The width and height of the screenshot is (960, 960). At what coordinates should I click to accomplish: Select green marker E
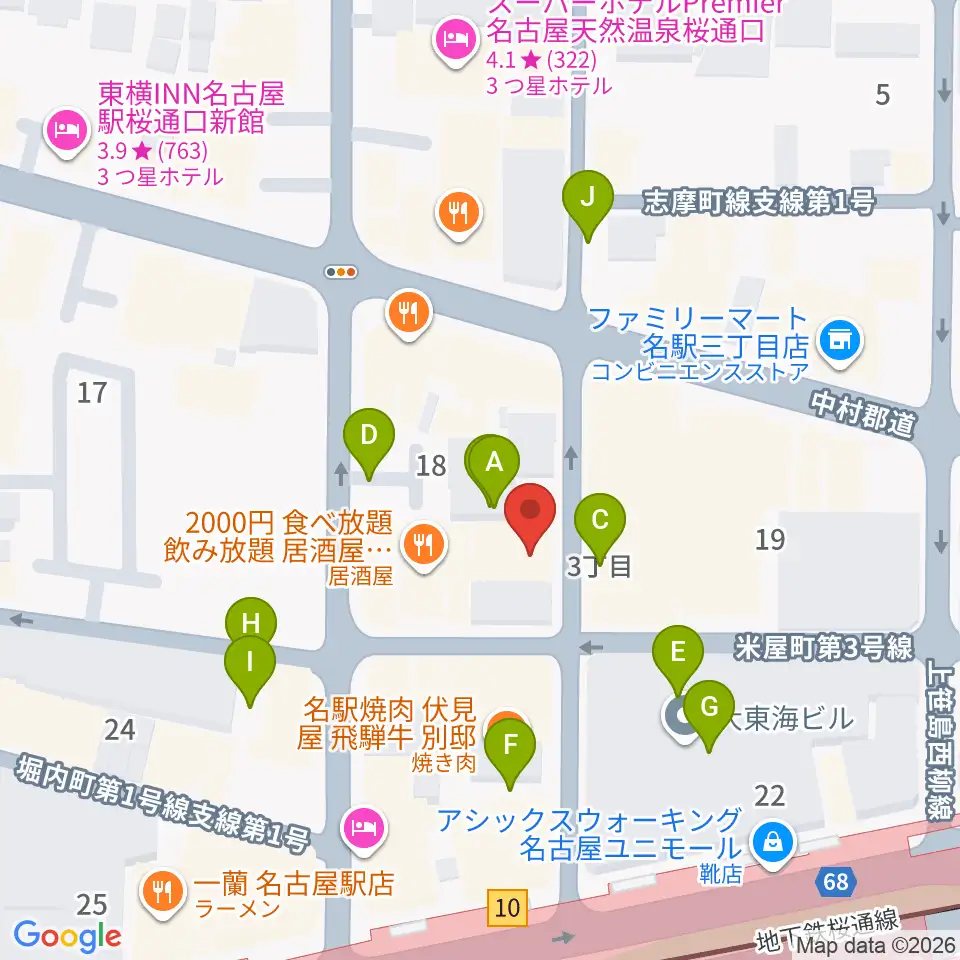[678, 659]
